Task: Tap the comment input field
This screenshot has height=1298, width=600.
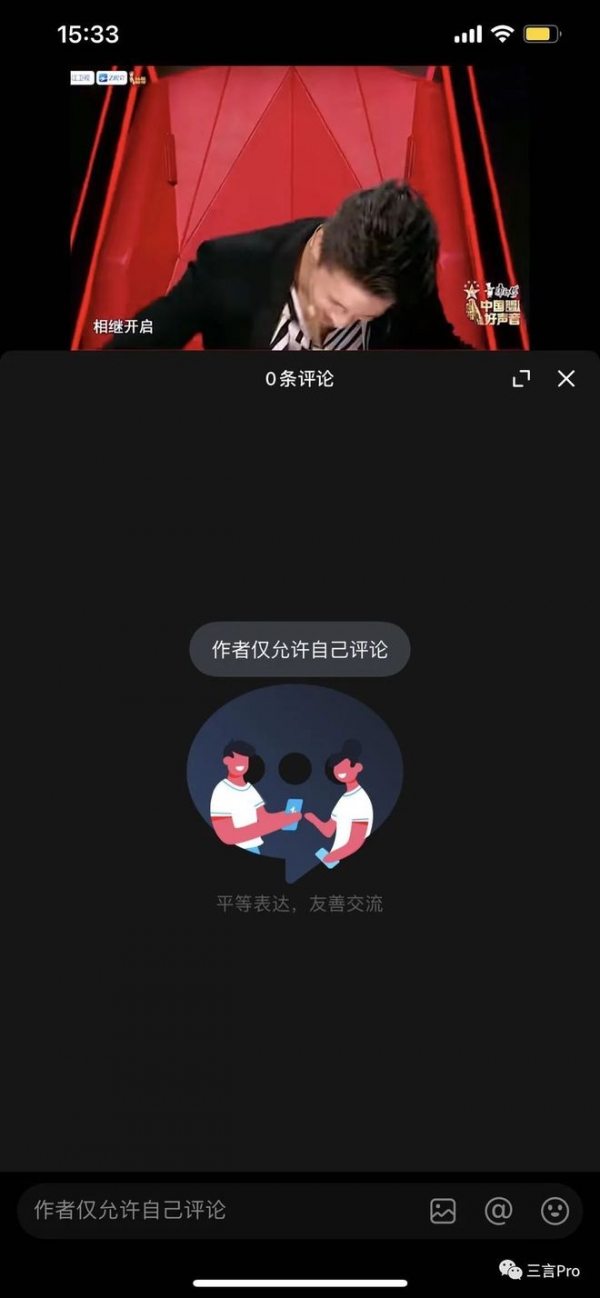Action: point(200,1210)
